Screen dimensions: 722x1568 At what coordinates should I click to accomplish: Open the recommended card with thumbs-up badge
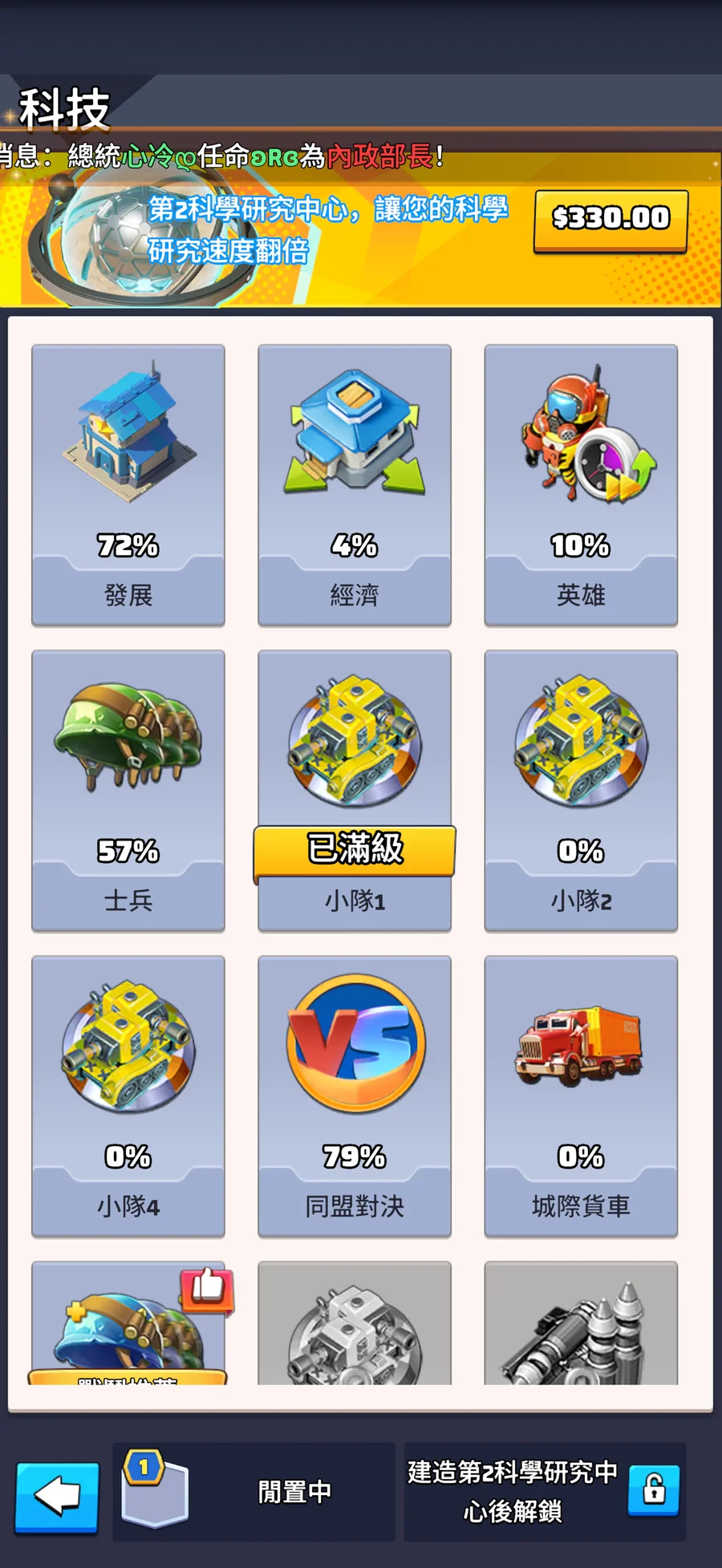(128, 1323)
